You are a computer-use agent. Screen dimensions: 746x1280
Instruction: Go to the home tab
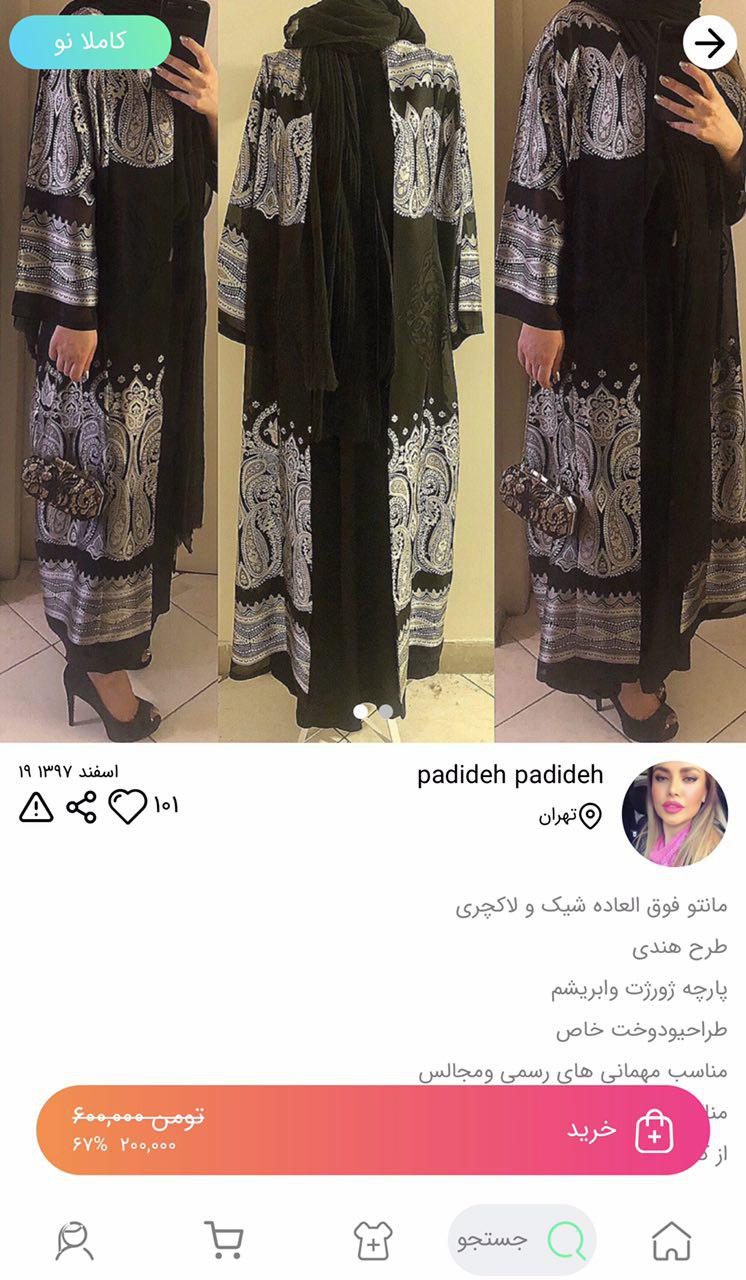click(671, 1241)
